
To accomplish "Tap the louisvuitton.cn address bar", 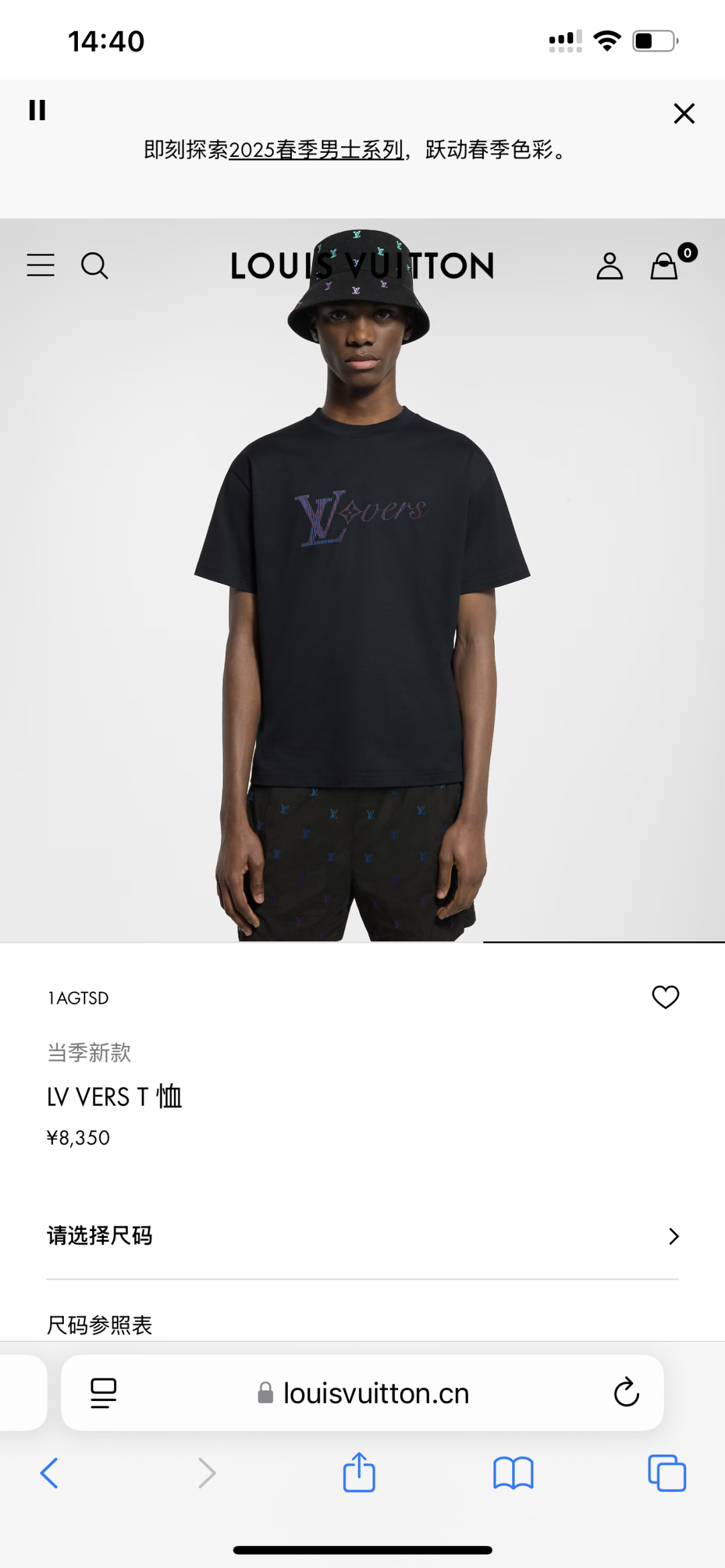I will 375,1393.
